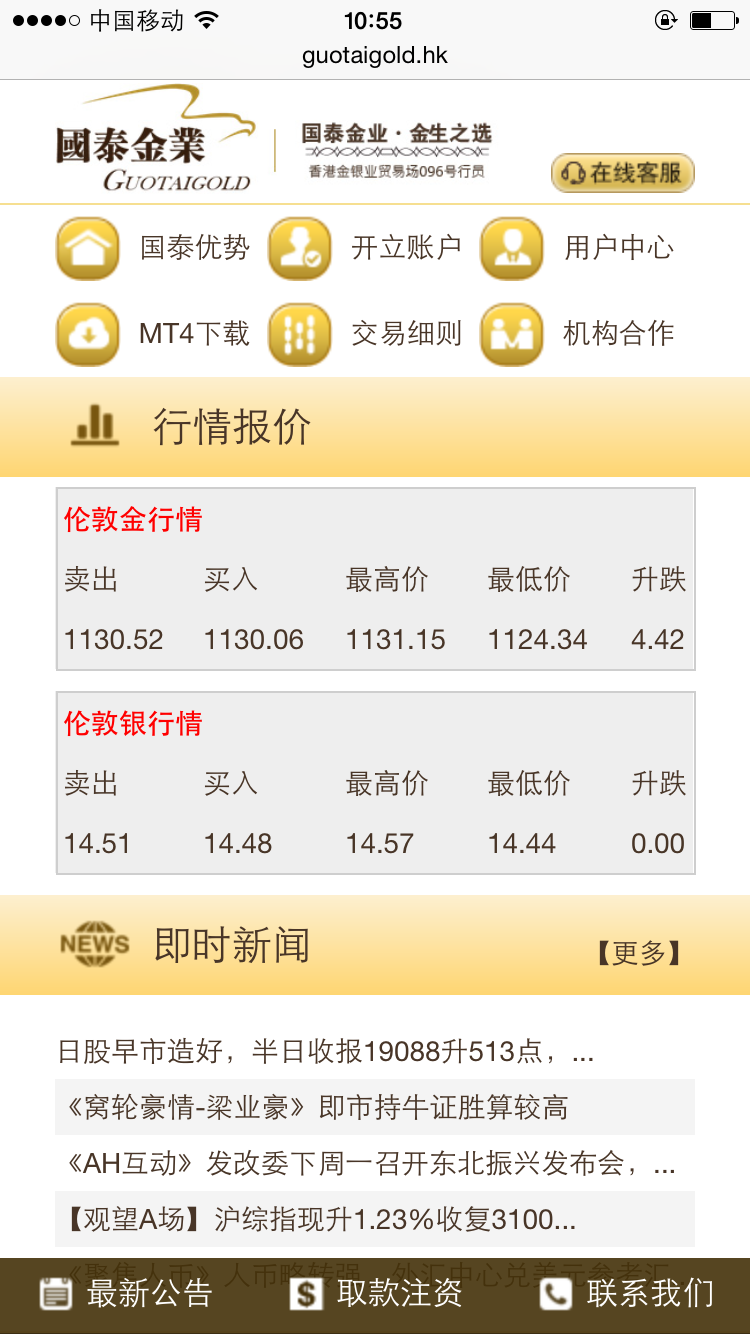Image resolution: width=750 pixels, height=1334 pixels.
Task: Open 取款注资 withdraw and deposit
Action: (x=376, y=1294)
